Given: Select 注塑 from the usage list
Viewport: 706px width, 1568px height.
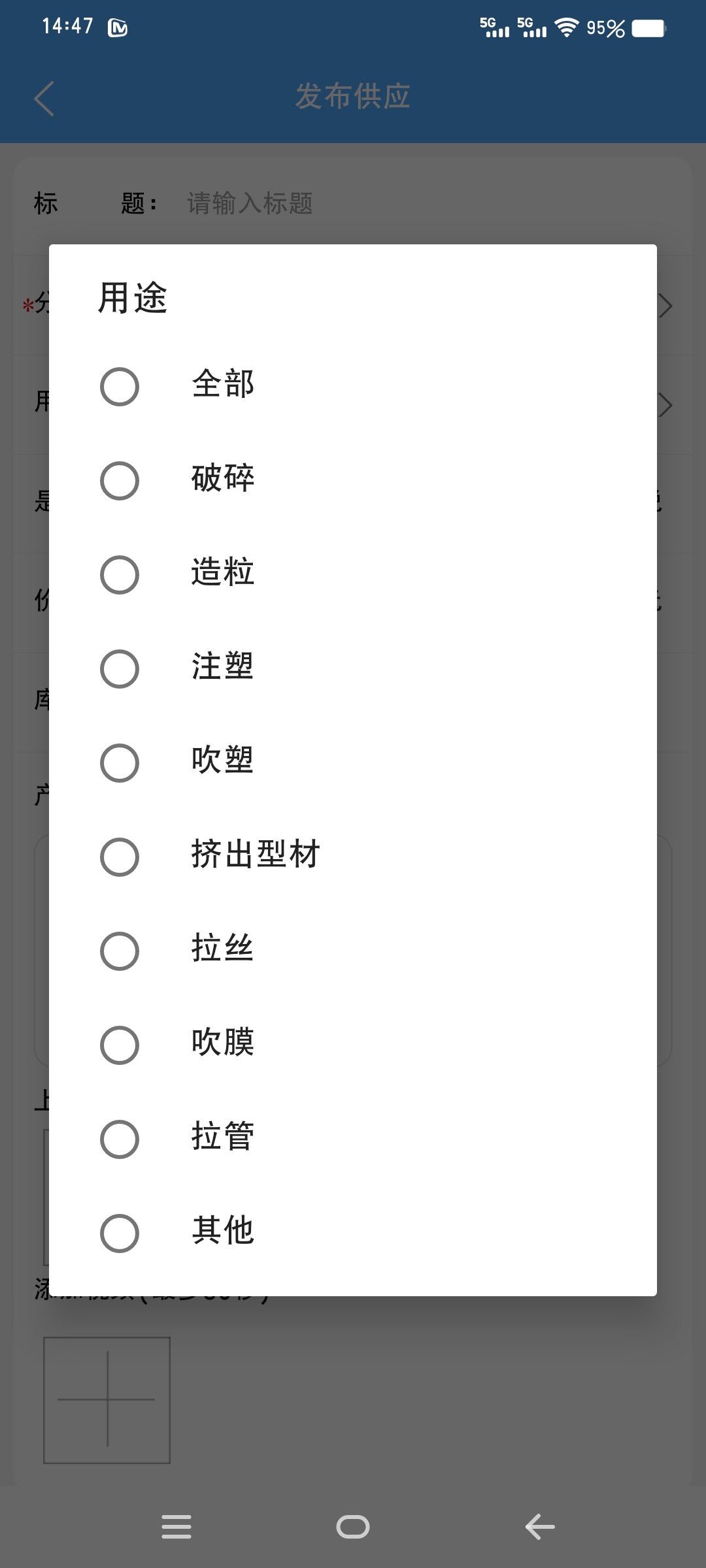Looking at the screenshot, I should pos(120,669).
